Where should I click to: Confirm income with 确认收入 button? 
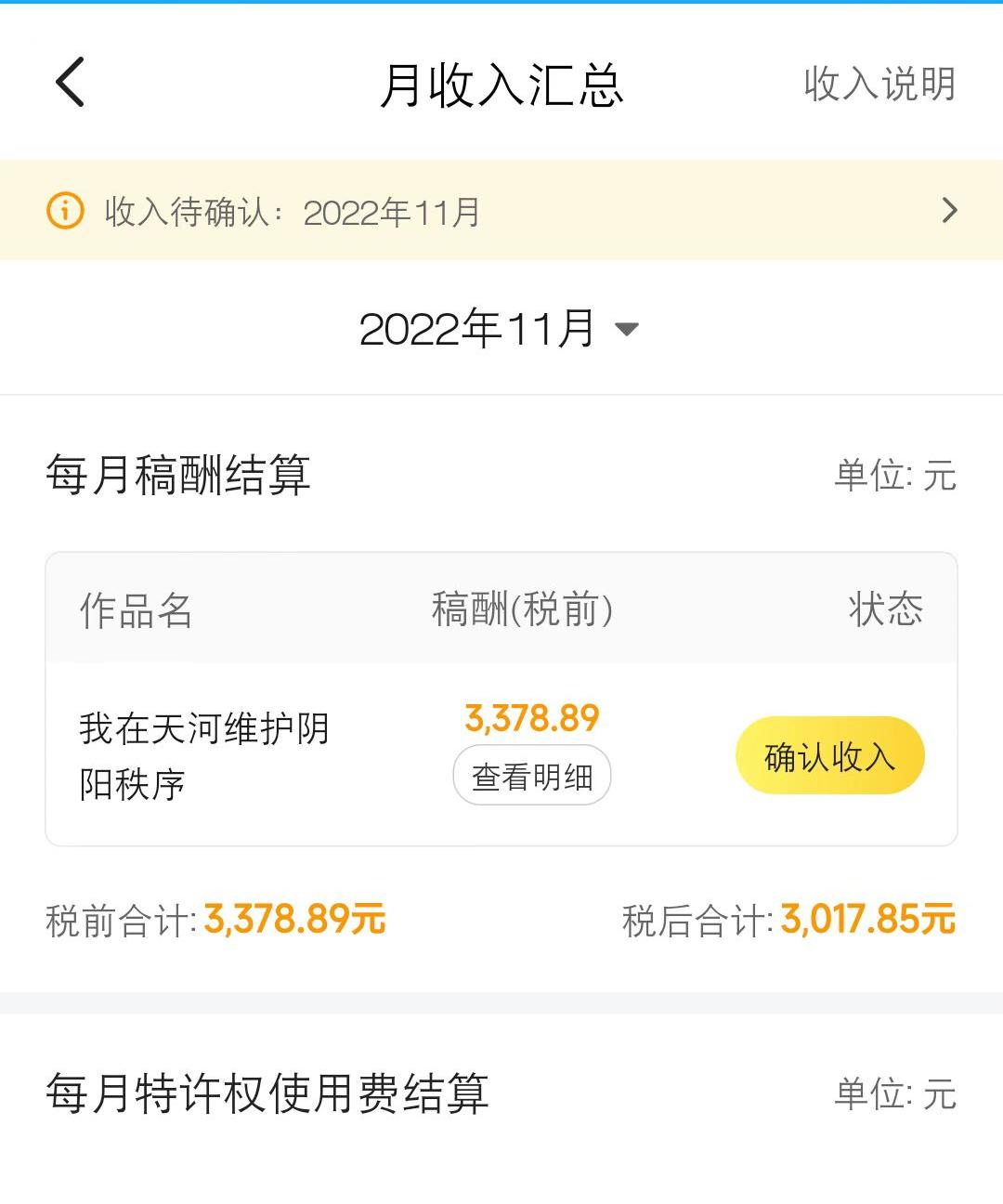[829, 756]
